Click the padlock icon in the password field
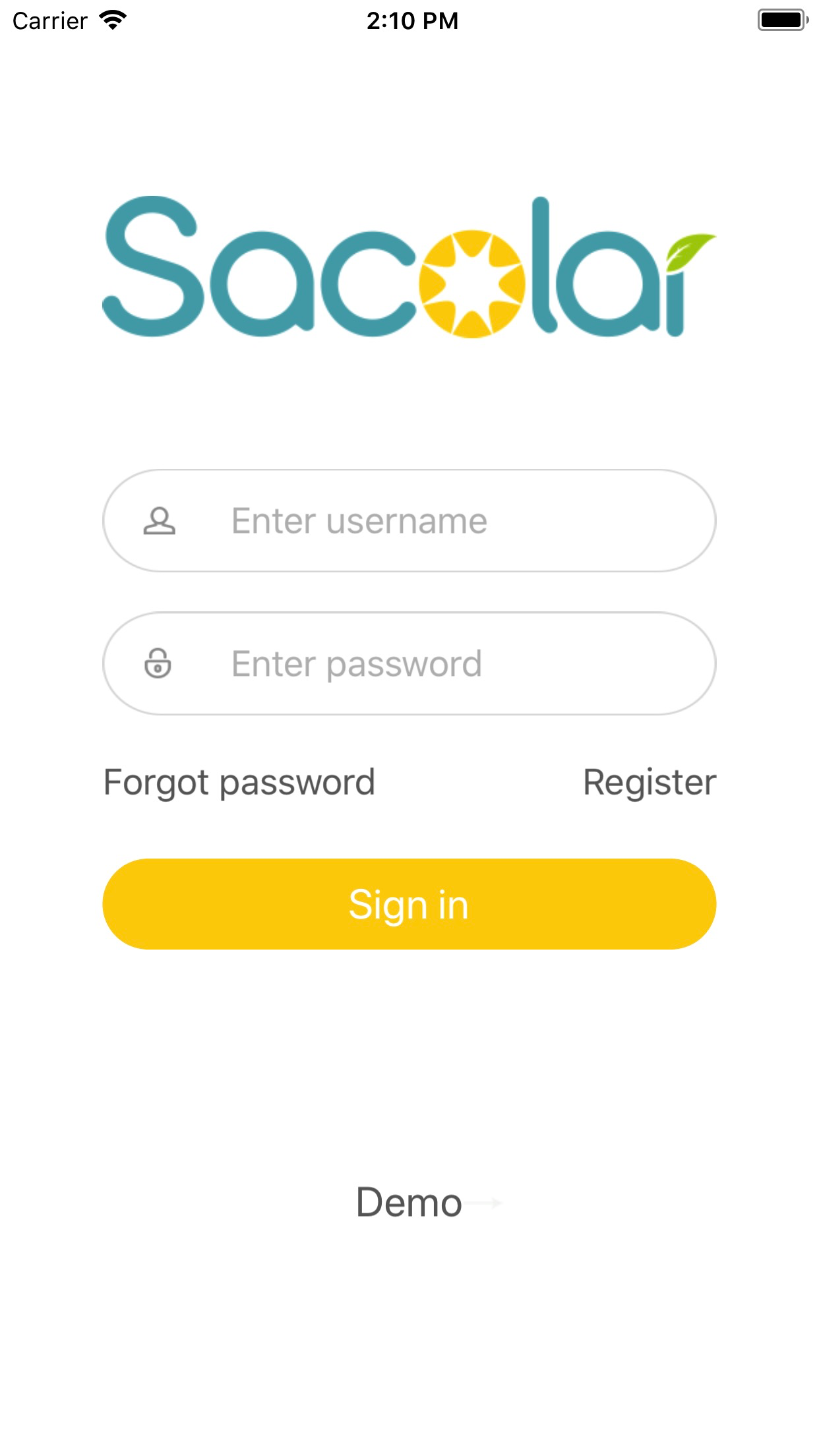This screenshot has width=819, height=1456. point(158,663)
